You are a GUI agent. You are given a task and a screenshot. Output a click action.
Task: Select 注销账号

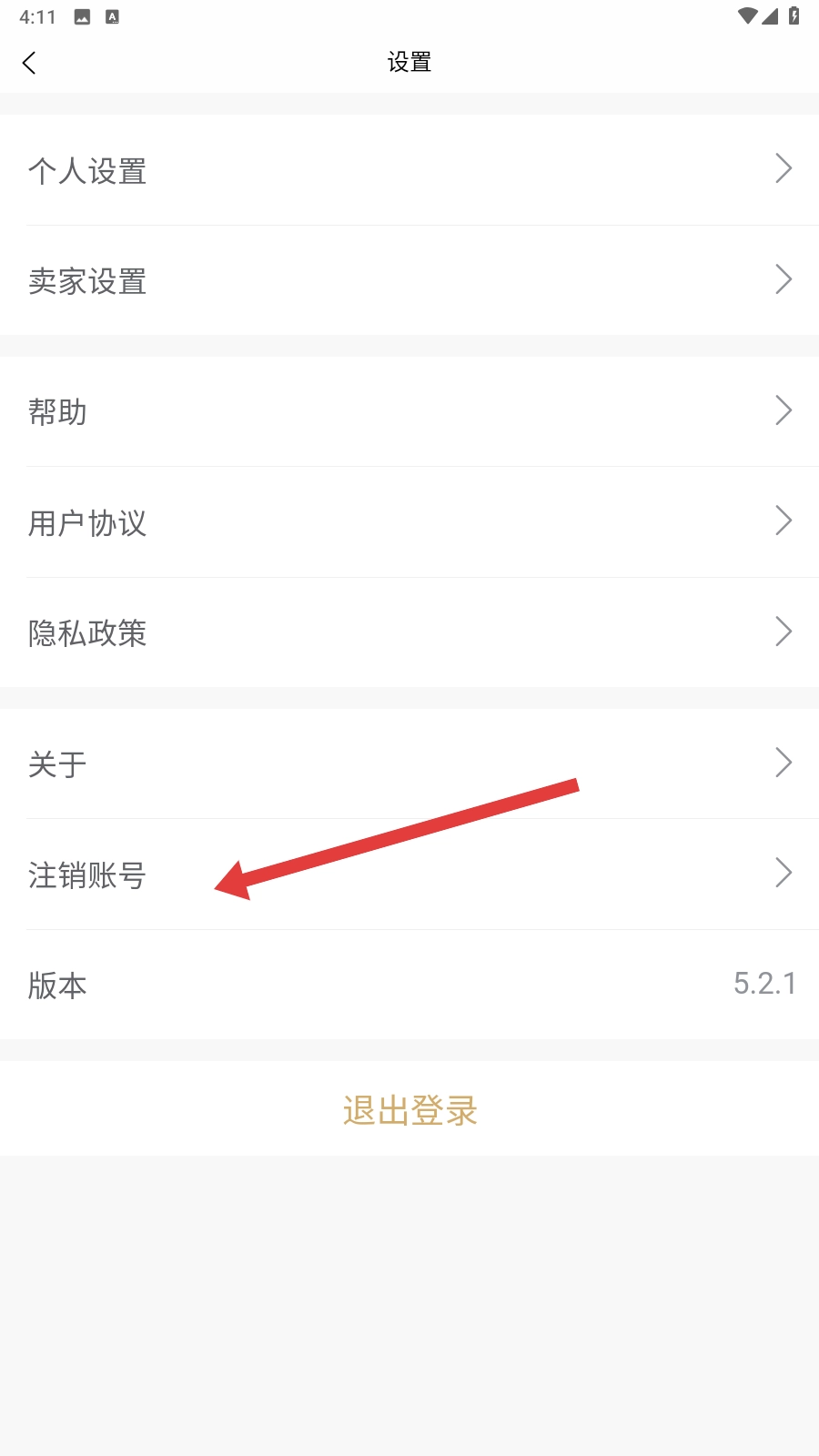(409, 875)
